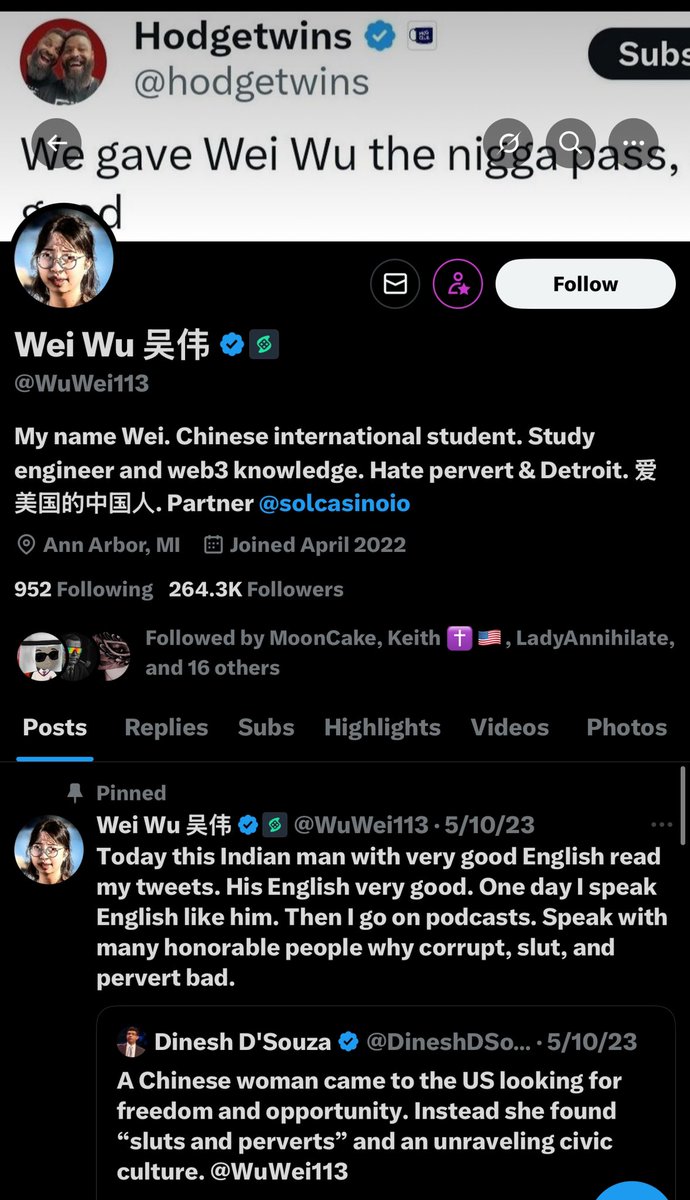Open the @solcasinoio link in bio
The height and width of the screenshot is (1200, 690).
pyautogui.click(x=334, y=503)
